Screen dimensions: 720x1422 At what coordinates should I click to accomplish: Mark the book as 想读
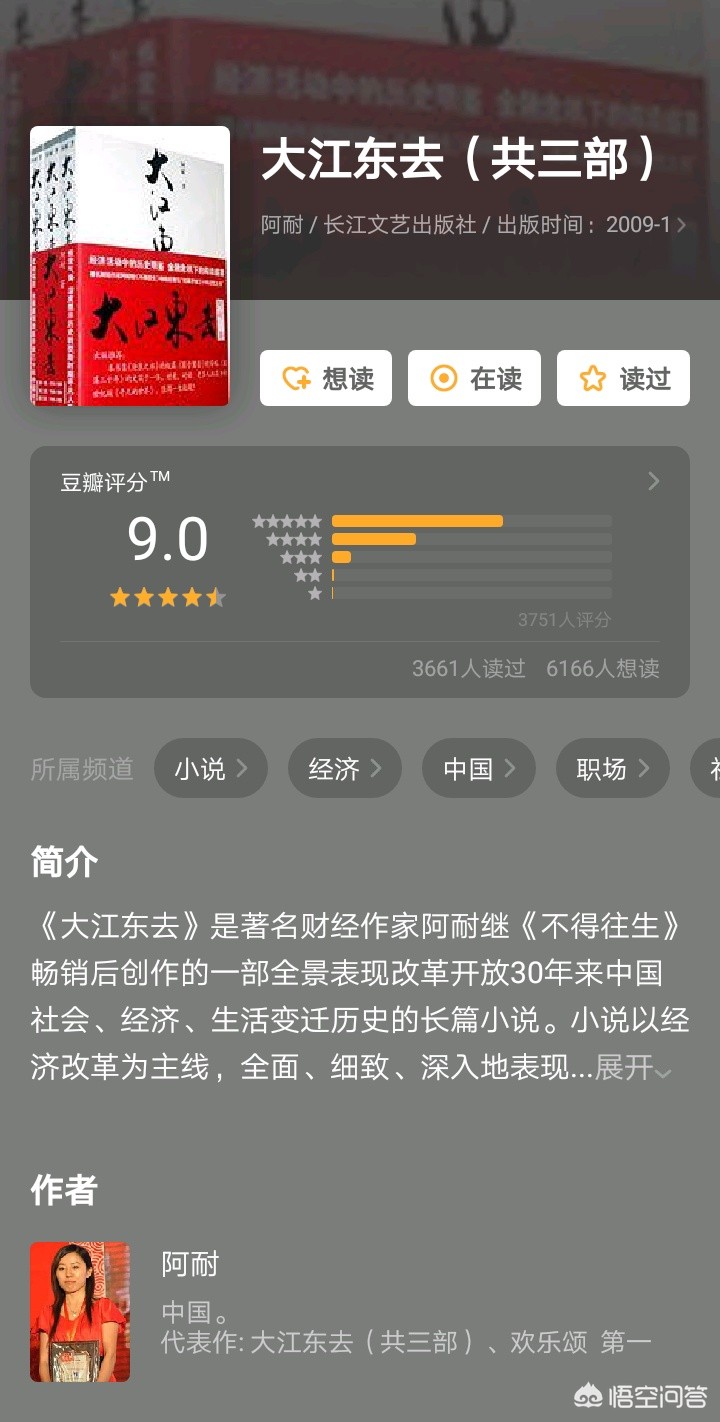pyautogui.click(x=326, y=378)
